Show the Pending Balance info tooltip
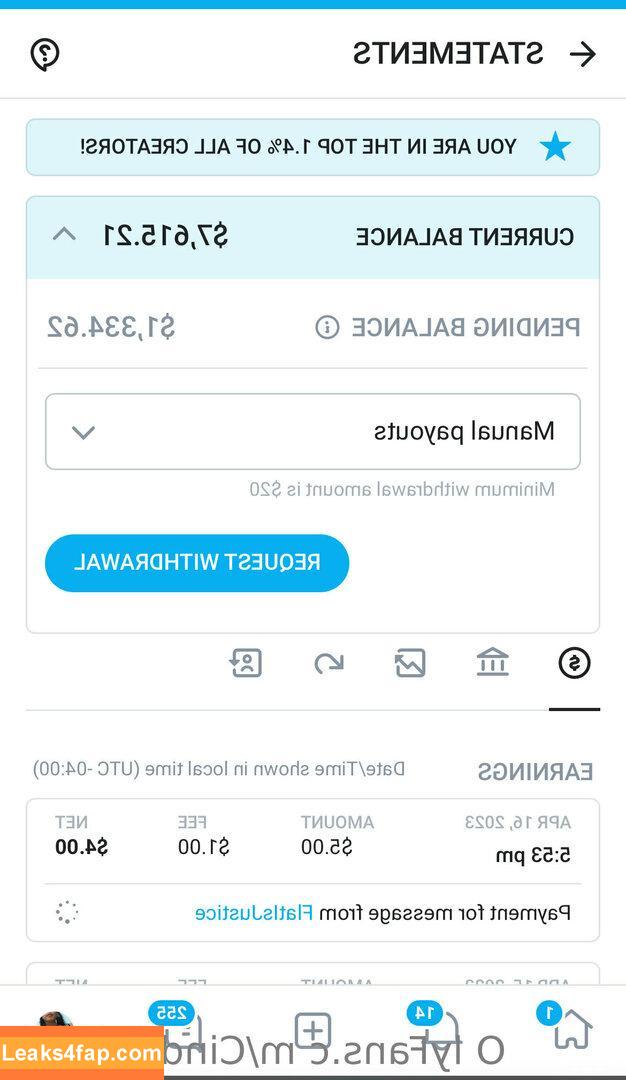This screenshot has width=626, height=1080. [327, 327]
